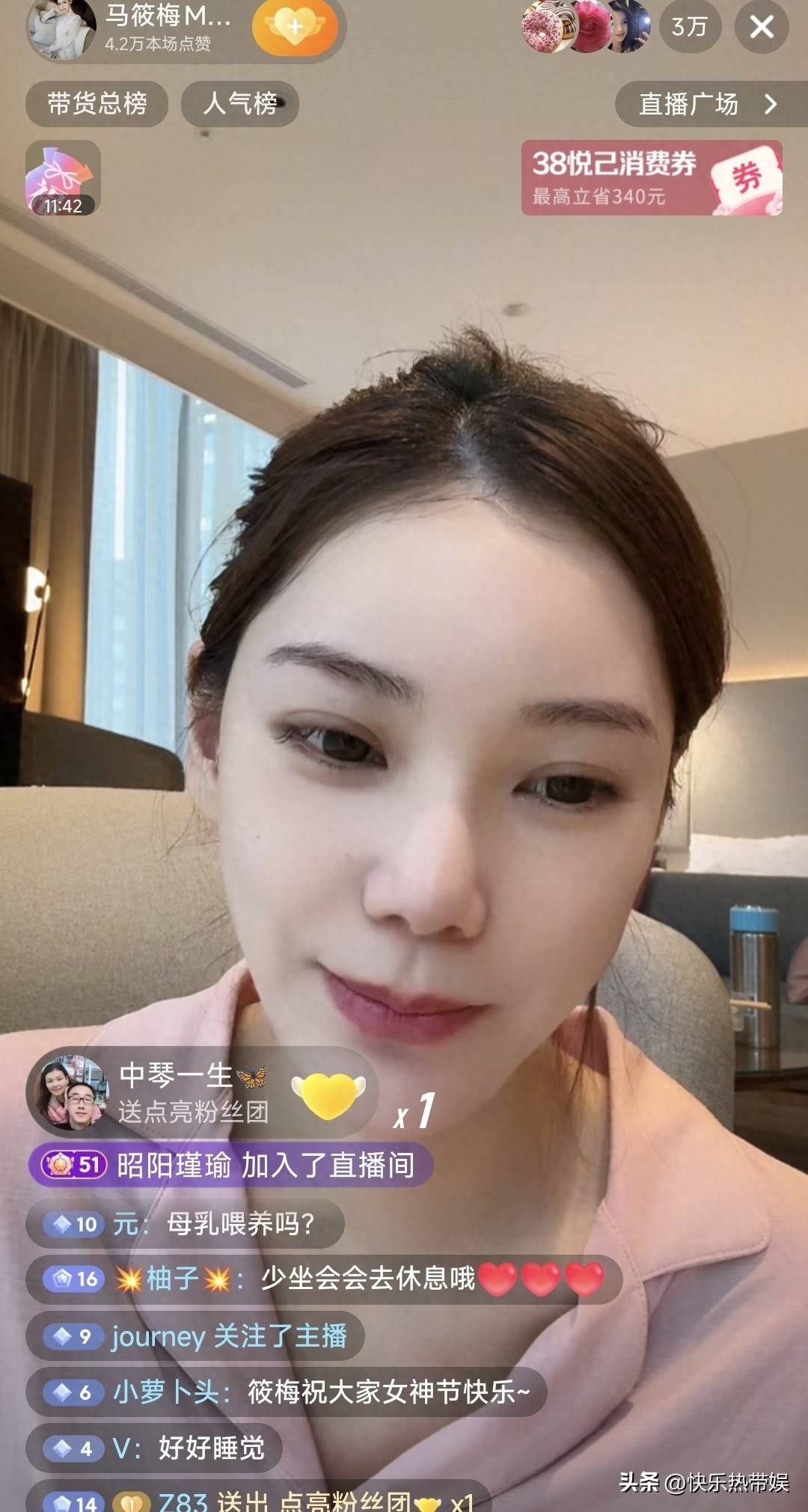View the 3万 online audience list
This screenshot has width=808, height=1512.
tap(689, 27)
